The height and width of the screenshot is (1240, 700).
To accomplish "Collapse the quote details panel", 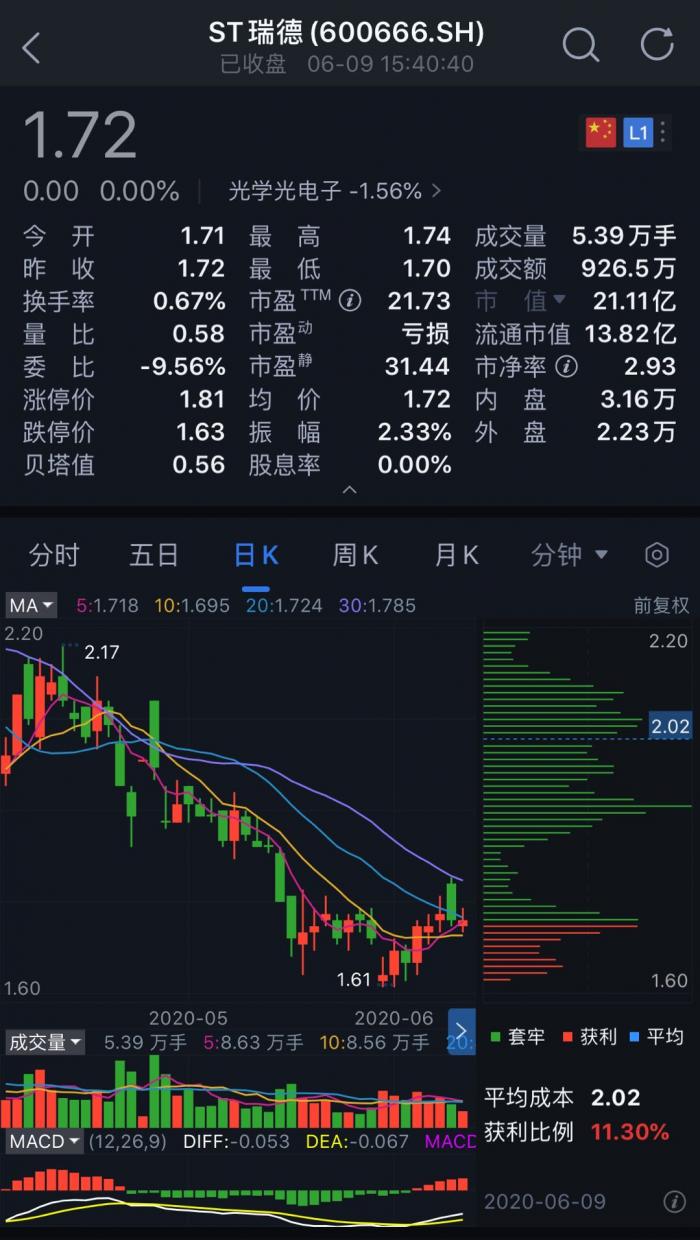I will pyautogui.click(x=349, y=491).
